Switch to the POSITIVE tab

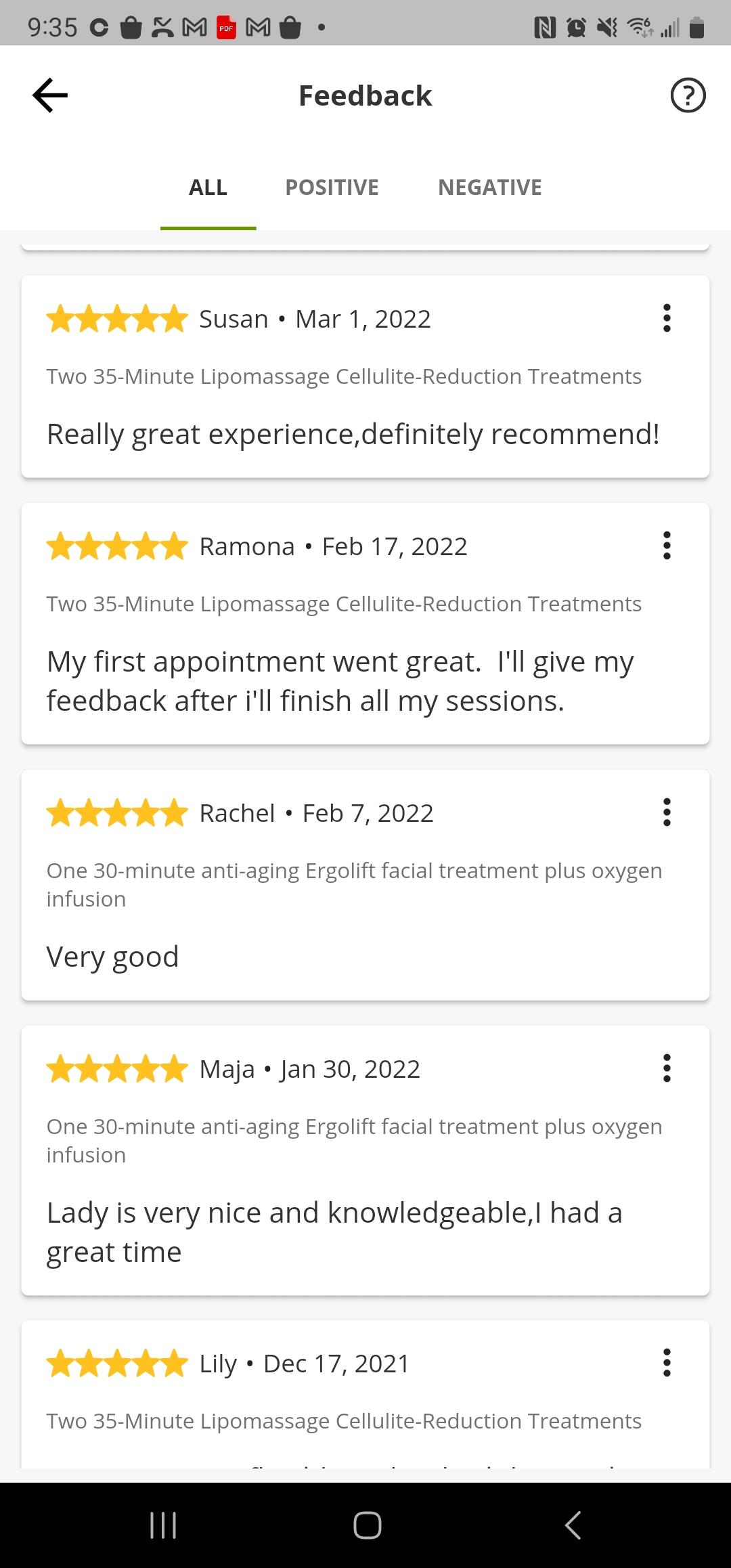332,188
